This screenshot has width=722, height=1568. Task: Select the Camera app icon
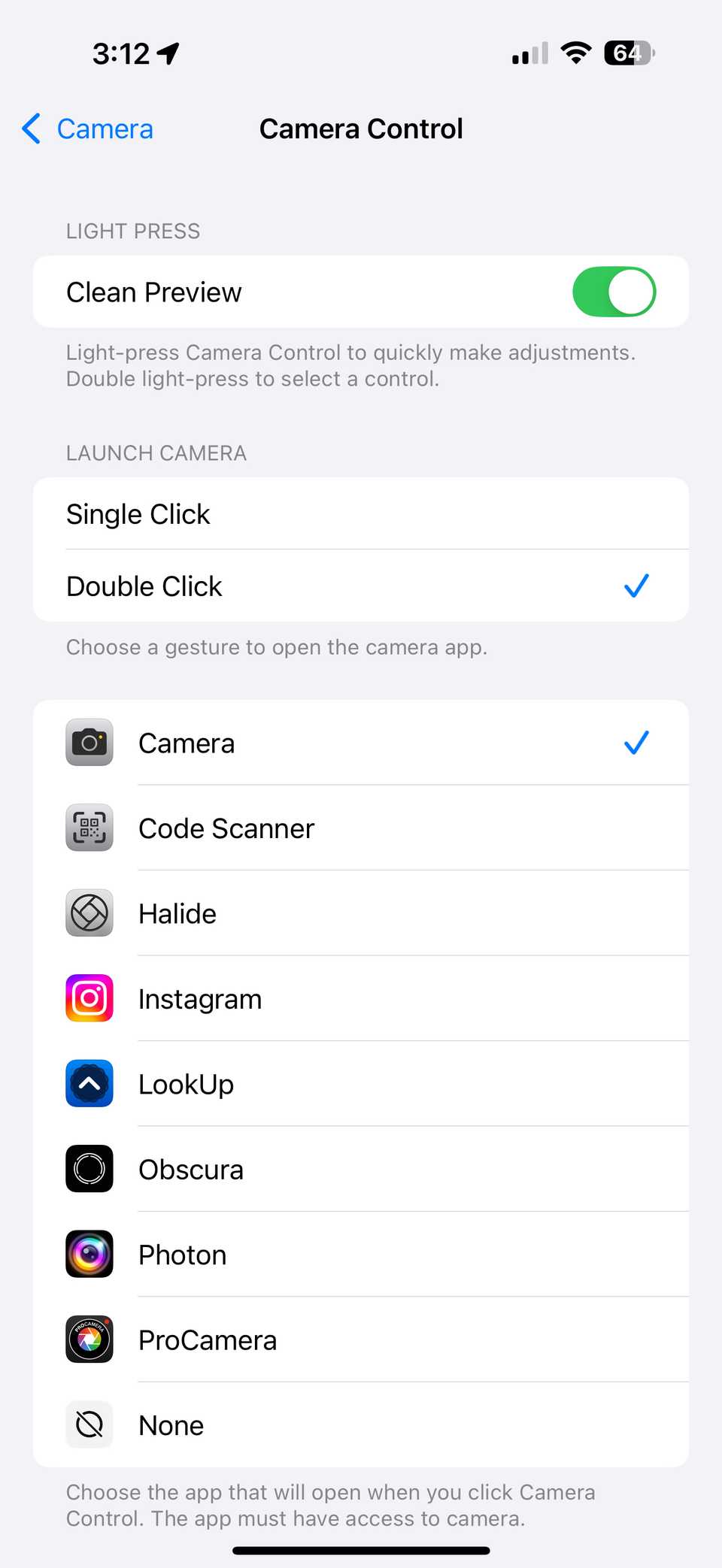(89, 743)
